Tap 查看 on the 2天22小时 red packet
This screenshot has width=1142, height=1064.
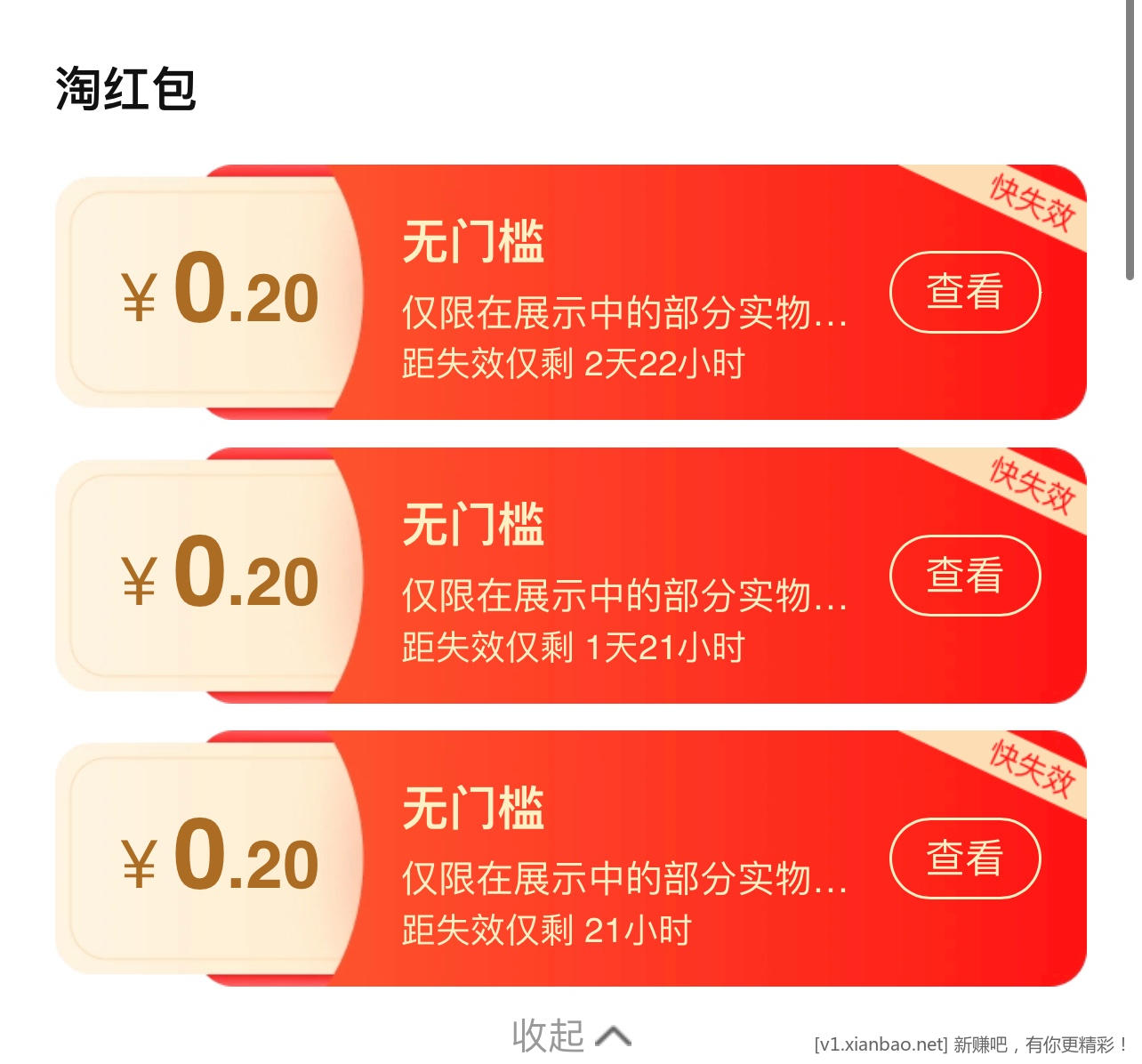tap(965, 293)
